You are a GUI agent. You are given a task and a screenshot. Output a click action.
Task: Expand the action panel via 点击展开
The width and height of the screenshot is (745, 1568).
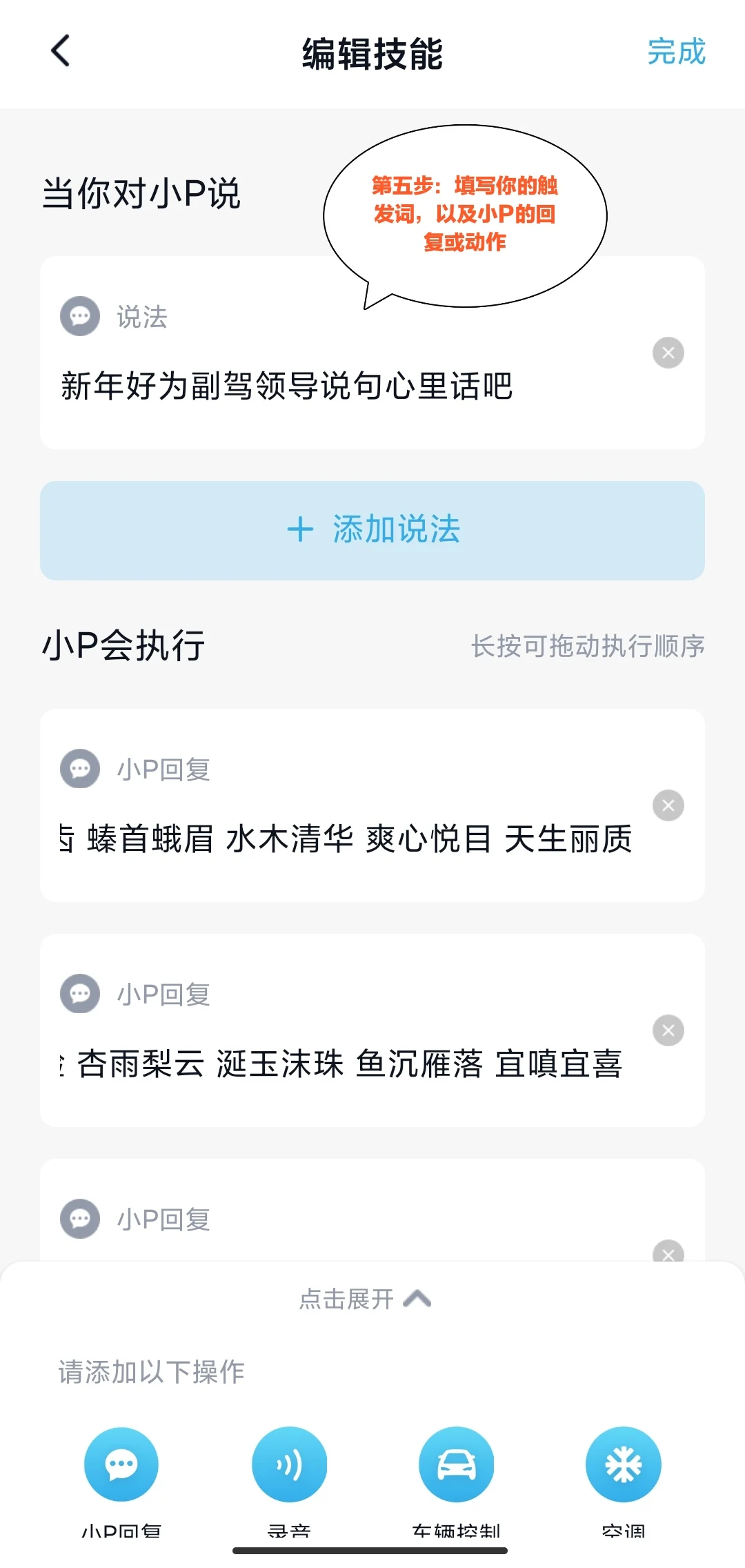coord(366,1299)
